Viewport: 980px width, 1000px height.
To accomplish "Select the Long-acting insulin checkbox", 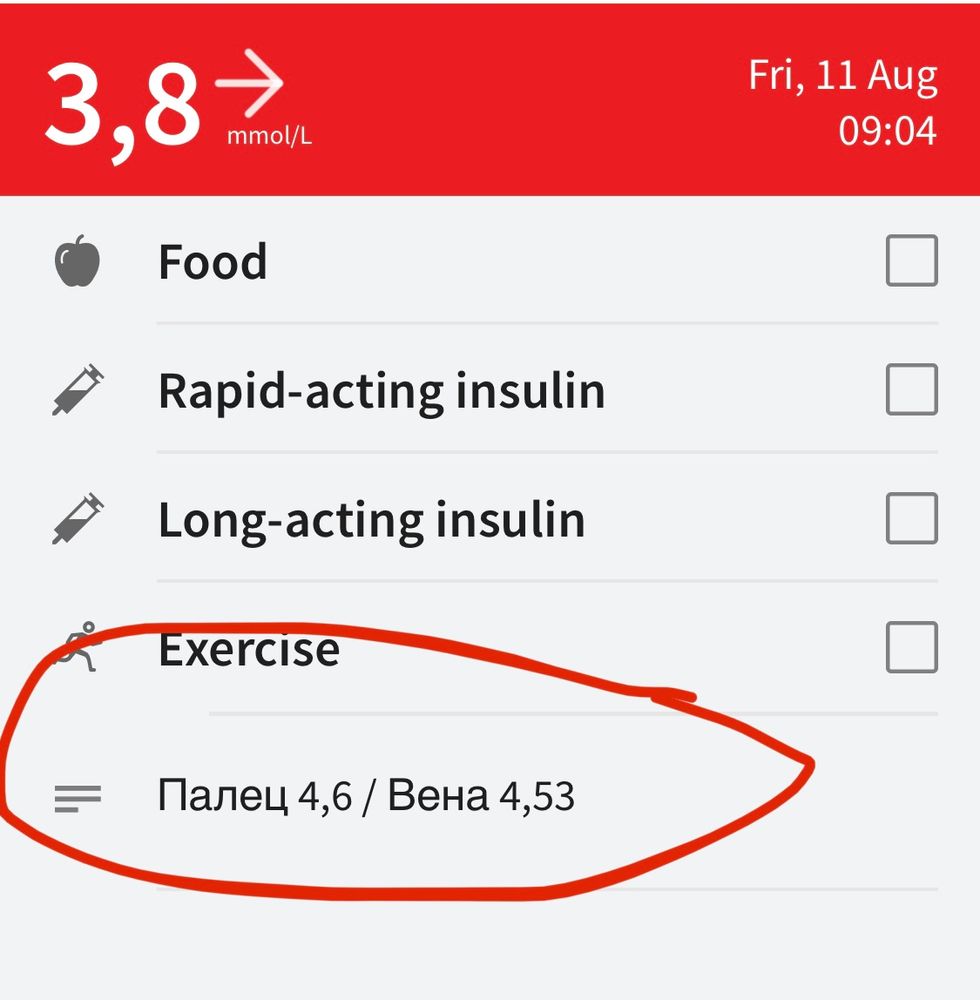I will pyautogui.click(x=911, y=518).
